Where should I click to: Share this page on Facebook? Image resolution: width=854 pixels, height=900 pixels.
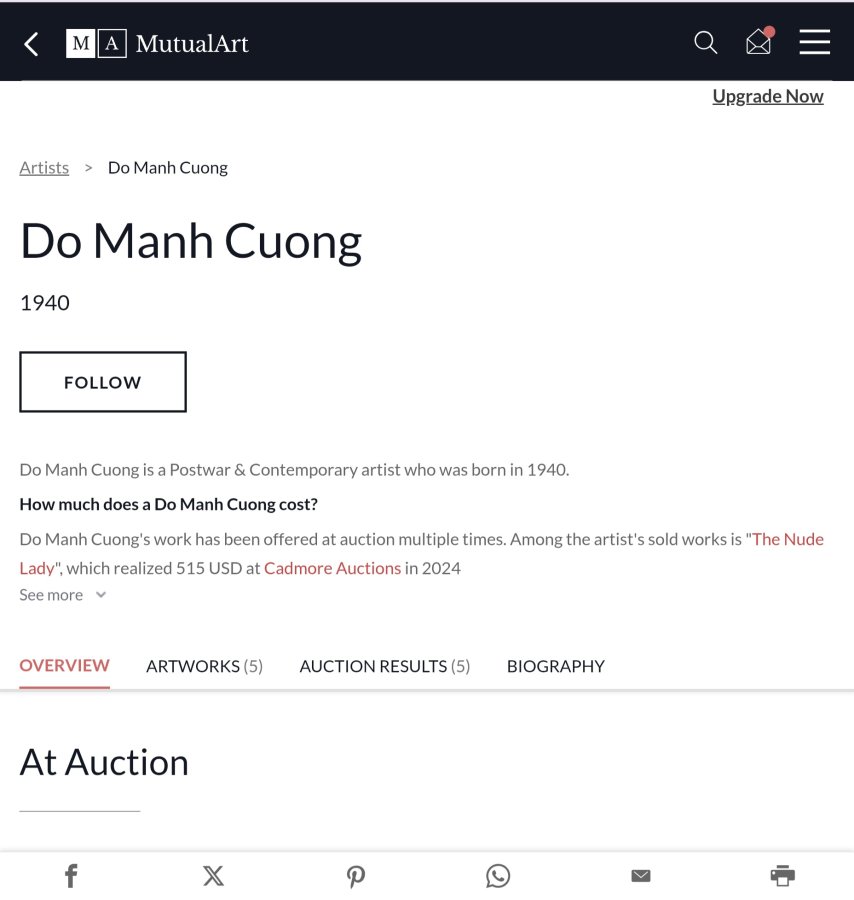click(x=71, y=876)
